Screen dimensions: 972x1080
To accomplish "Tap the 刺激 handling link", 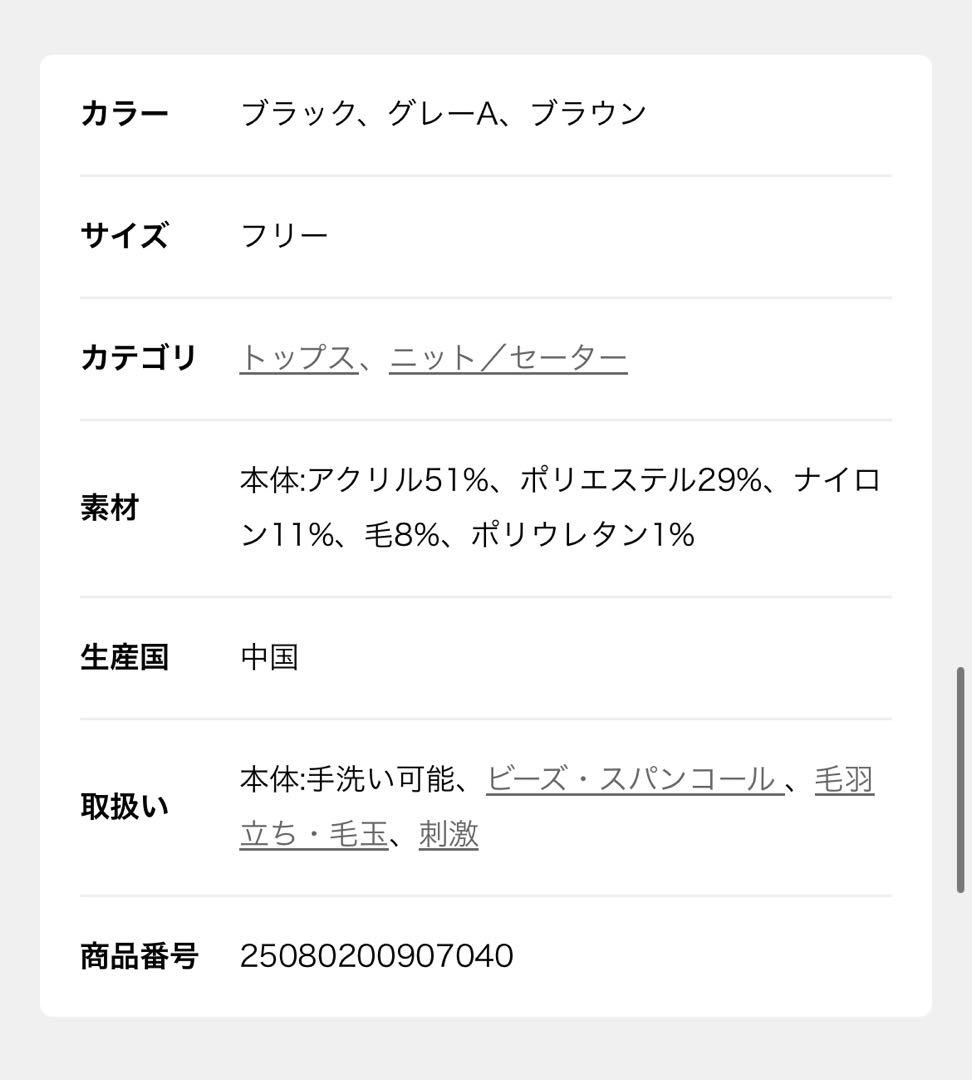I will point(448,834).
